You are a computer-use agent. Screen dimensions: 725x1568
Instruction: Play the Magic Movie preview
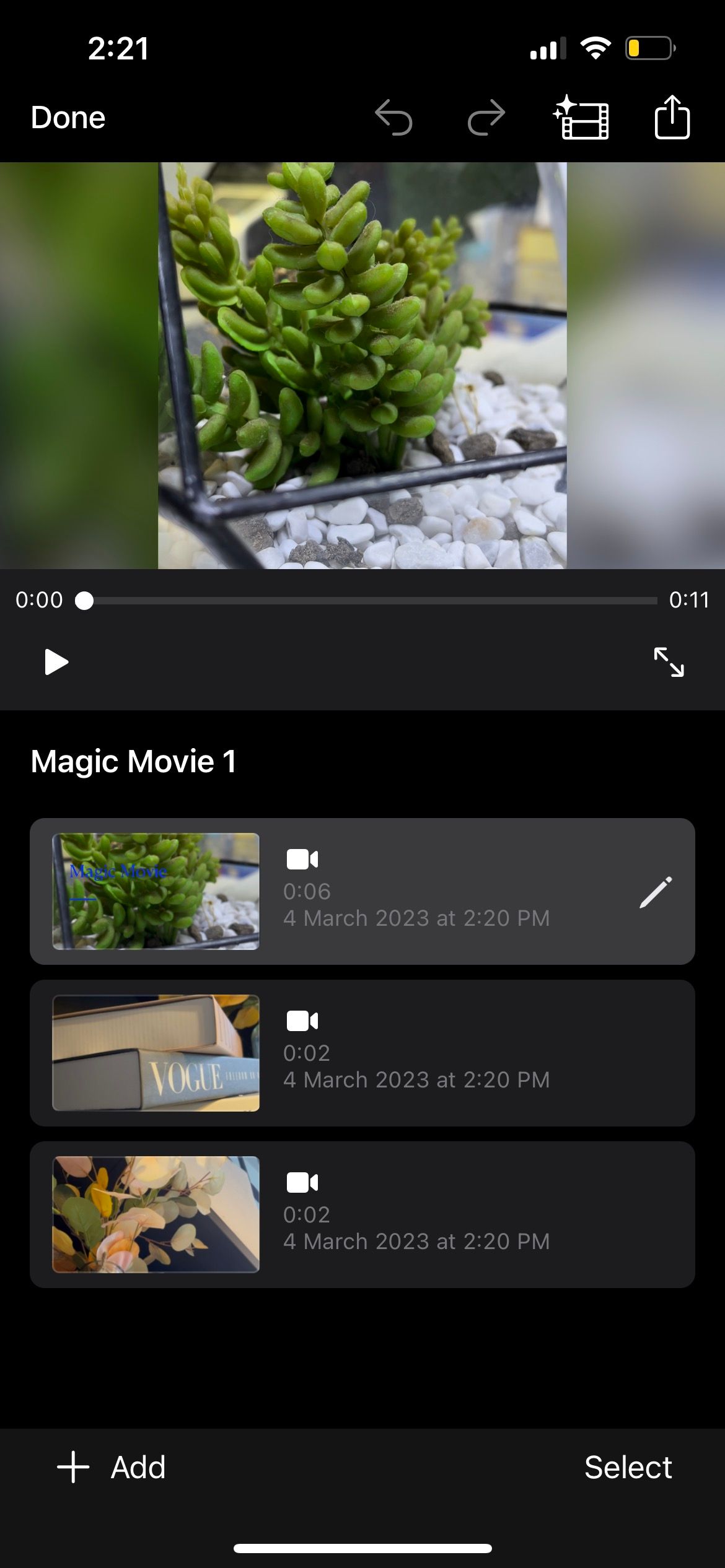(x=56, y=661)
